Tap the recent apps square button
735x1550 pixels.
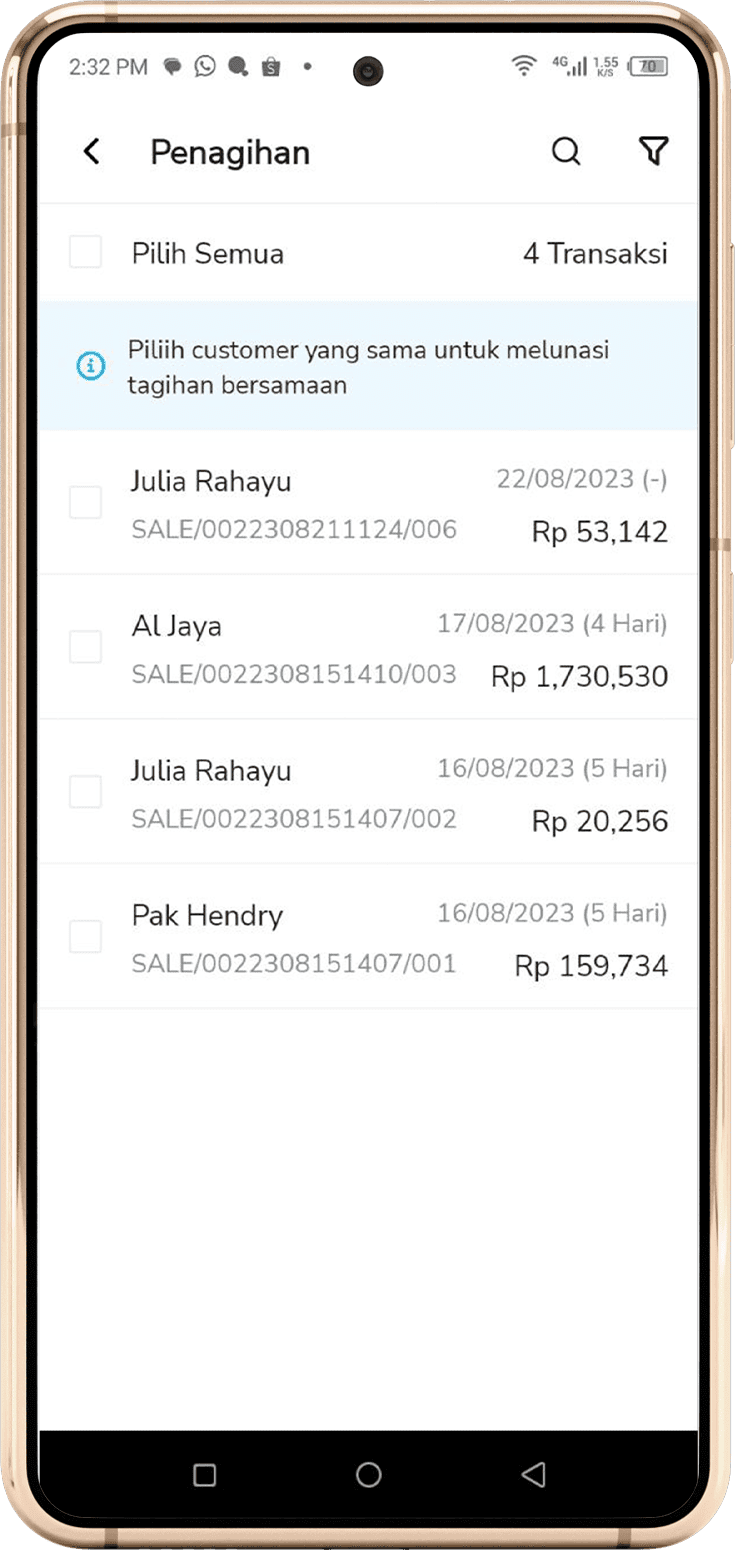coord(204,1475)
